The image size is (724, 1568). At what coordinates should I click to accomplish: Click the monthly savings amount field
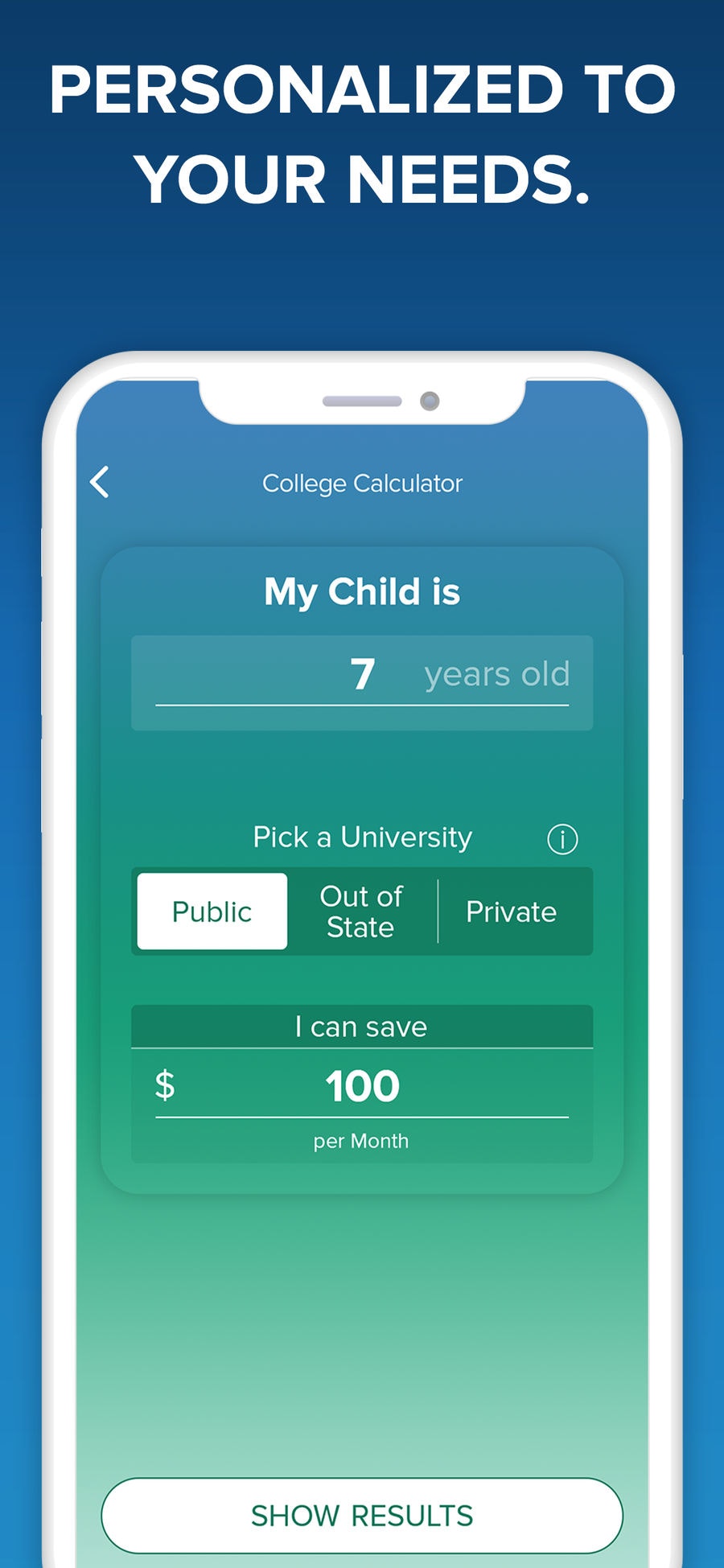pos(362,1084)
